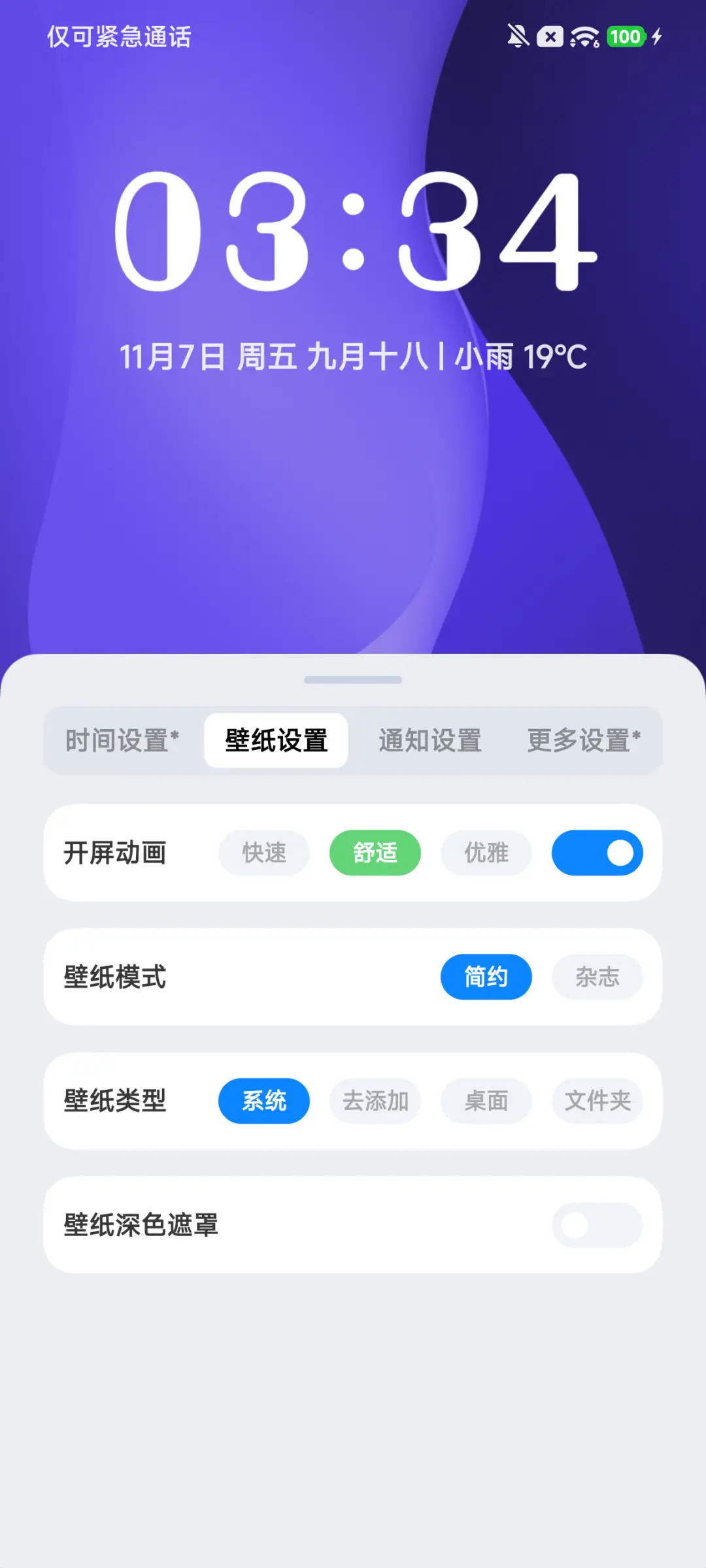Tap the SIM card error icon
Screen dimensions: 706x1568
coord(549,37)
